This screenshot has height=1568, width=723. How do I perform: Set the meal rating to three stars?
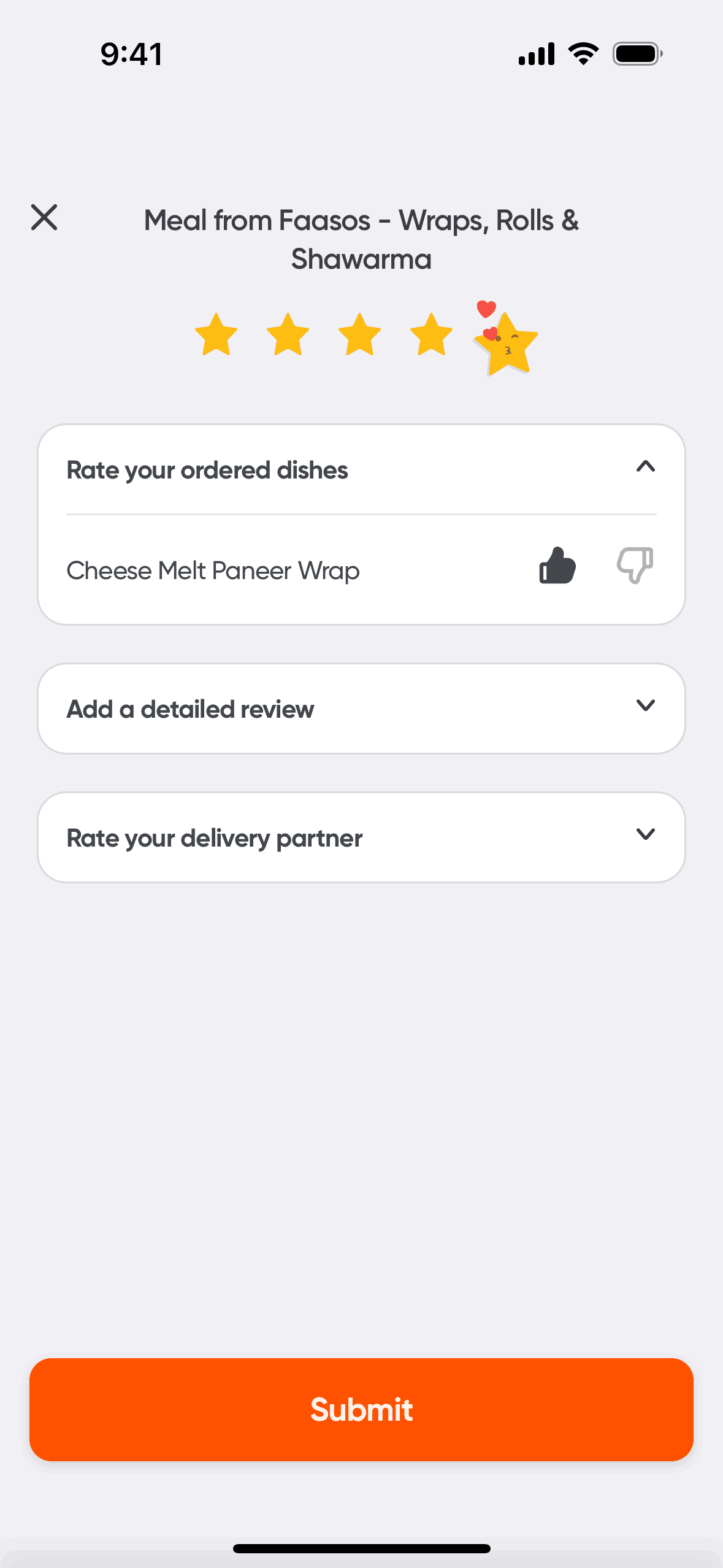tap(359, 335)
